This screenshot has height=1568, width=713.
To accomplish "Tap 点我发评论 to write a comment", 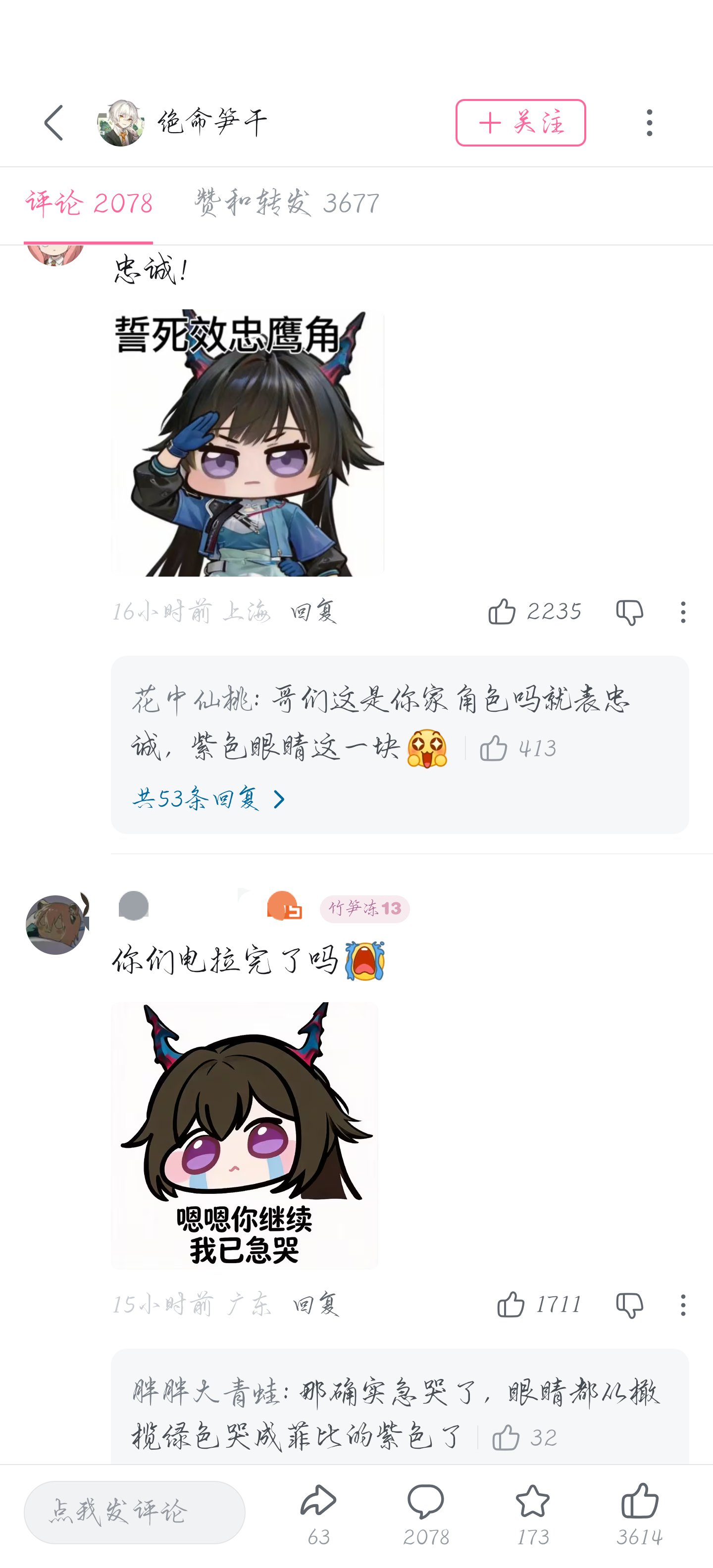I will click(135, 1512).
